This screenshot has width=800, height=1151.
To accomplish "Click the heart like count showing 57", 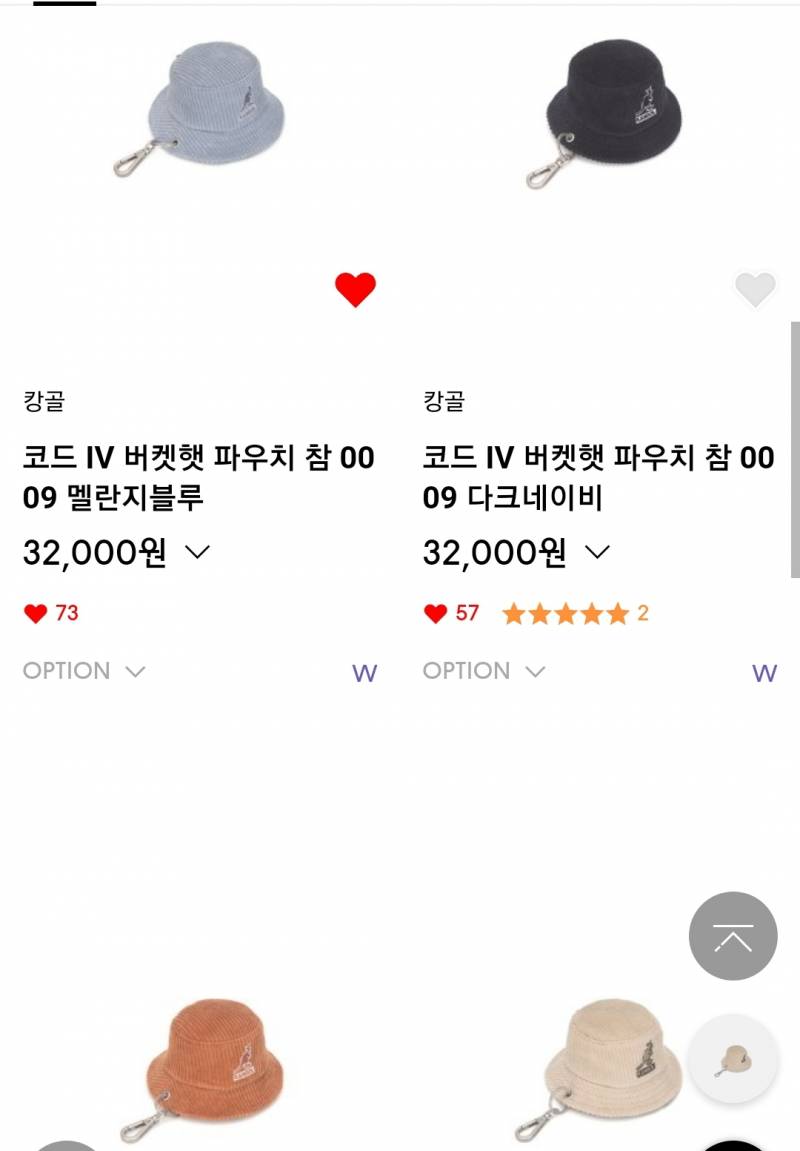I will (451, 613).
